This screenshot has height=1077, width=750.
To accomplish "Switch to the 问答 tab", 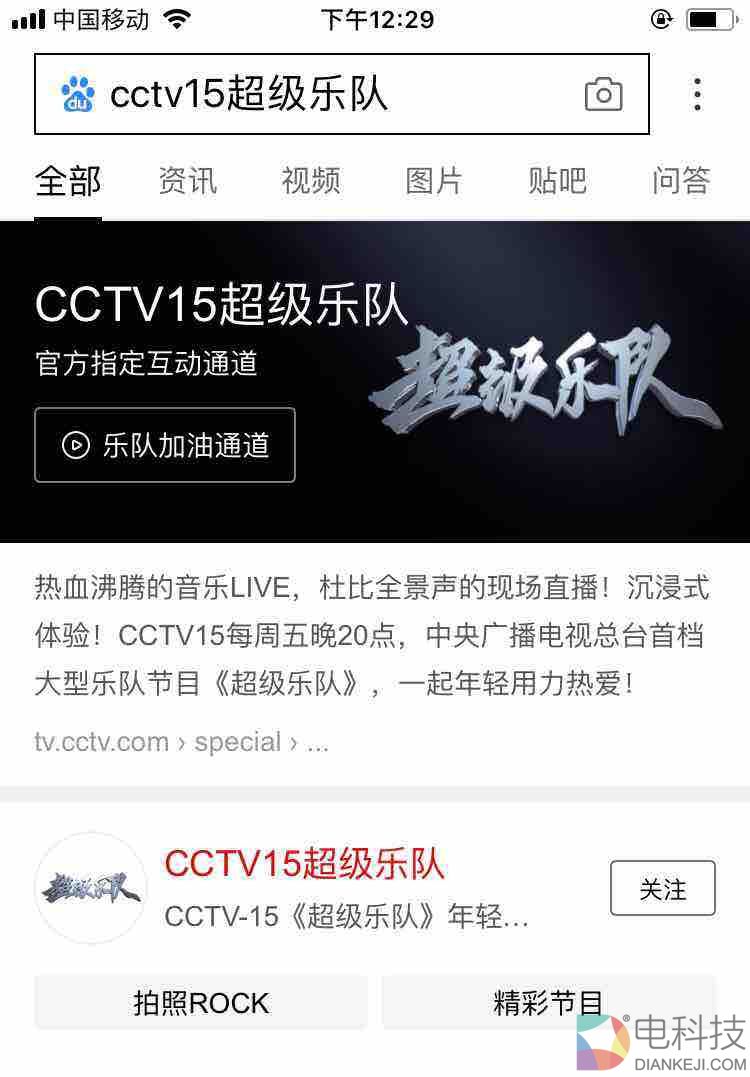I will pyautogui.click(x=681, y=181).
